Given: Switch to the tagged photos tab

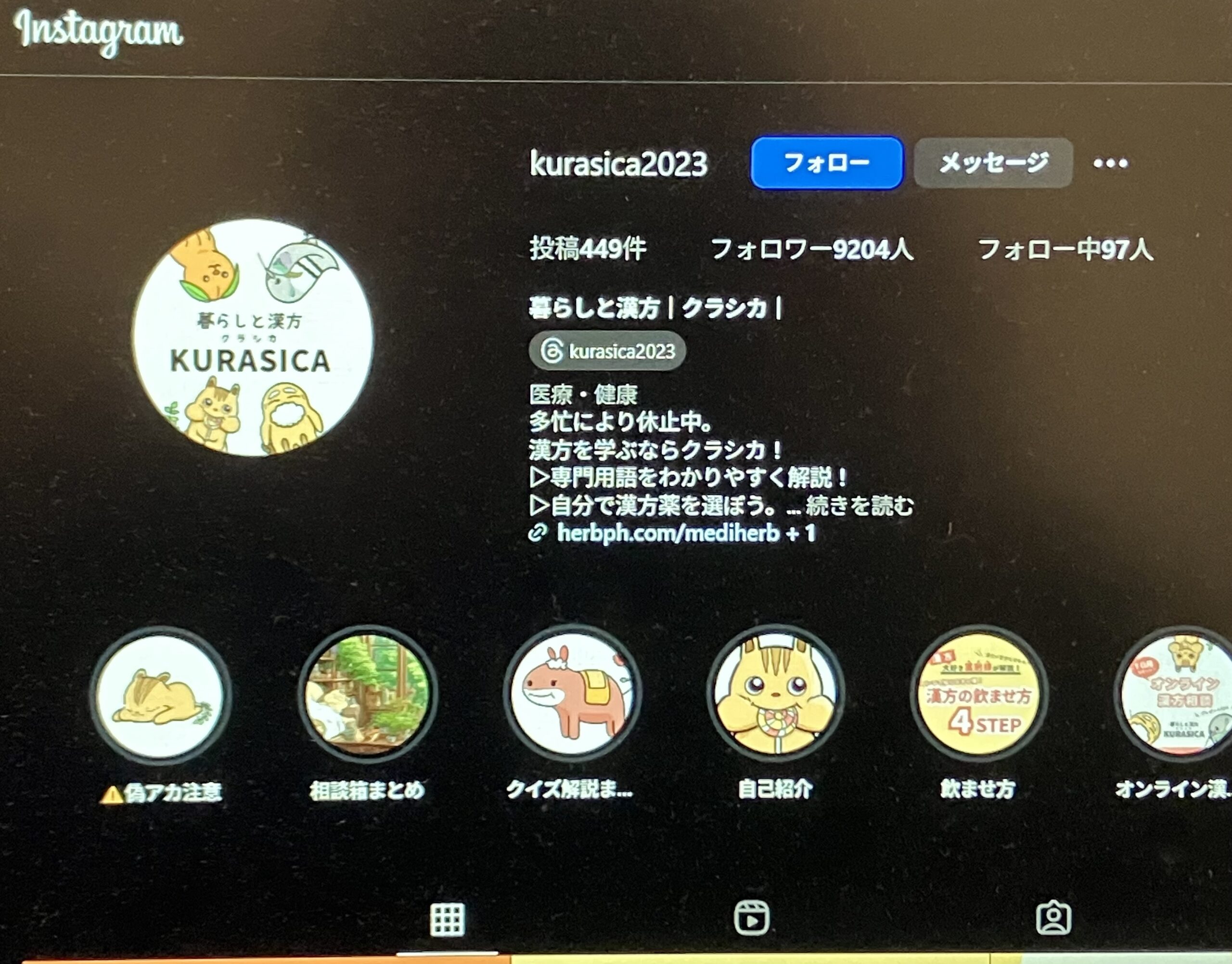Looking at the screenshot, I should point(1053,918).
